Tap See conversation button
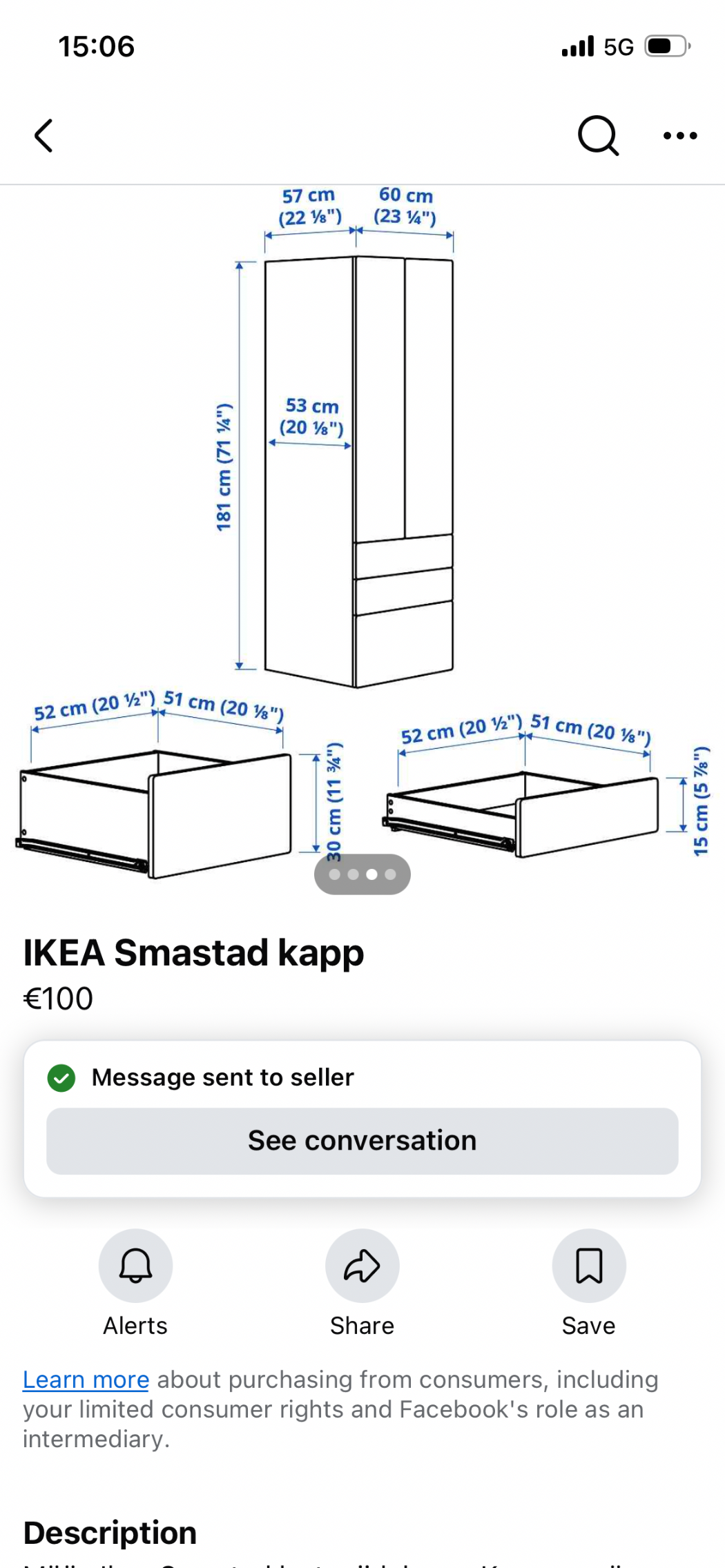The height and width of the screenshot is (1568, 725). pyautogui.click(x=362, y=1141)
